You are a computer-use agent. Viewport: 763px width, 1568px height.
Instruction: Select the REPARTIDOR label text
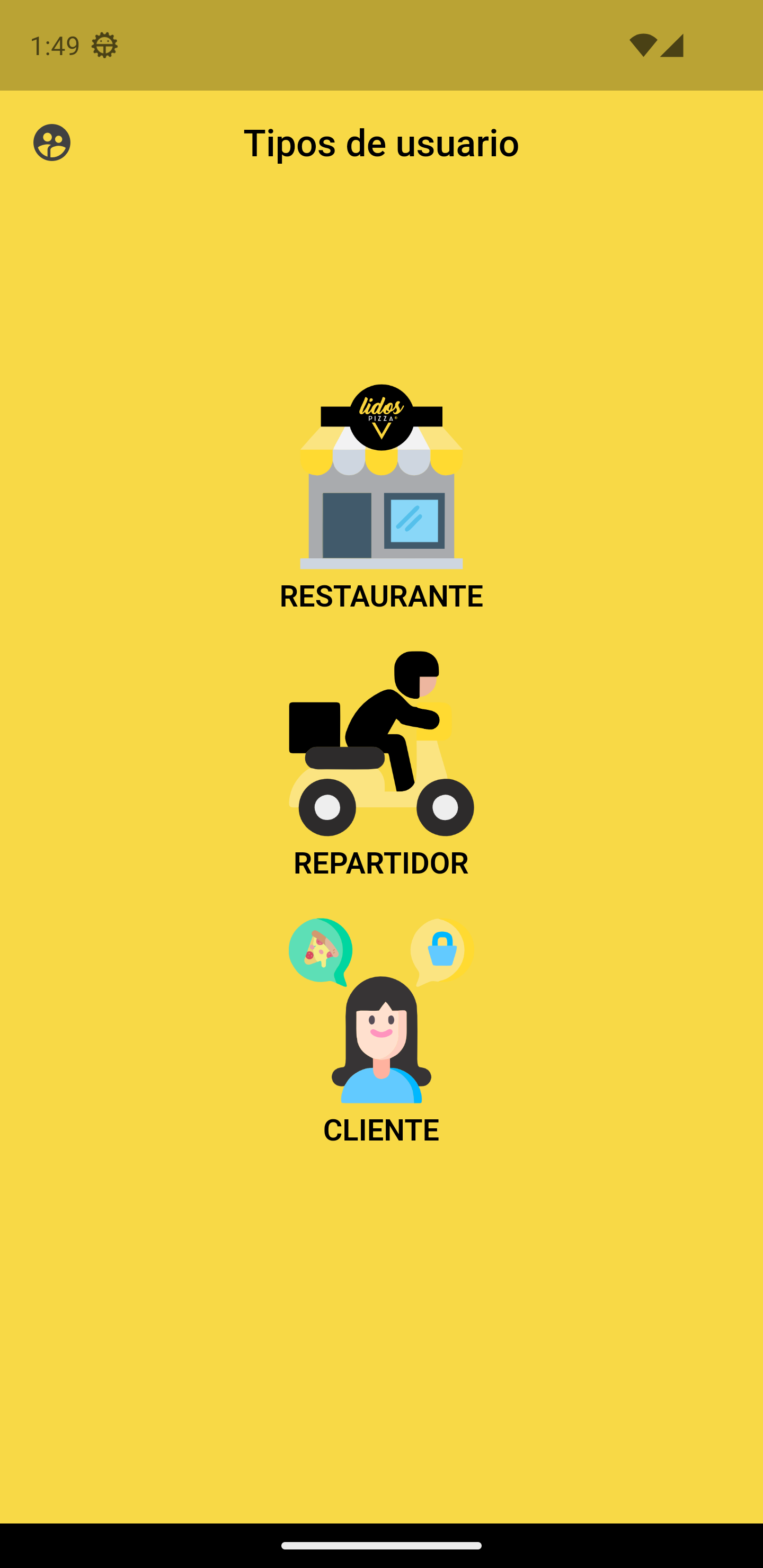380,862
